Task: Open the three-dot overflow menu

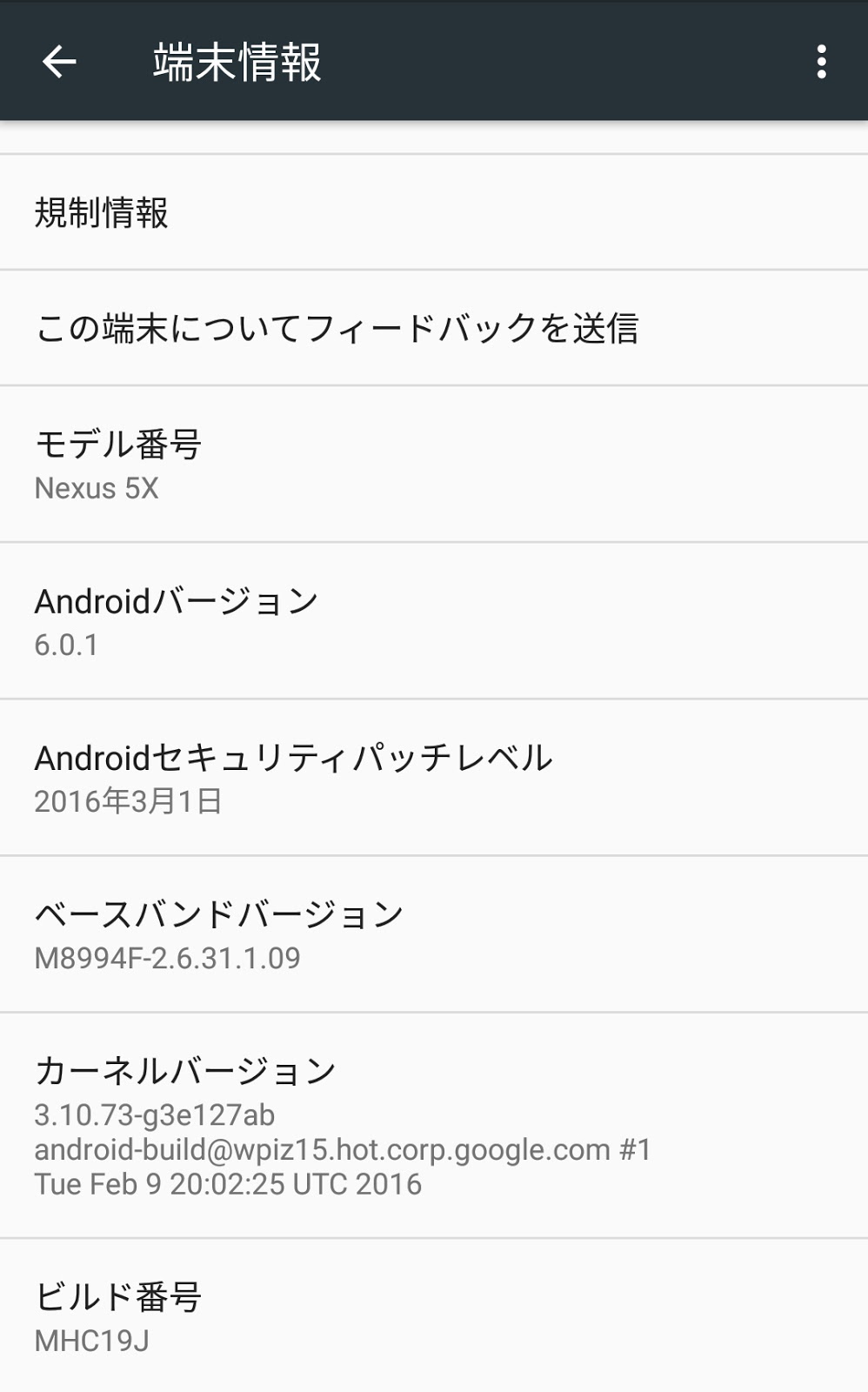Action: click(821, 62)
